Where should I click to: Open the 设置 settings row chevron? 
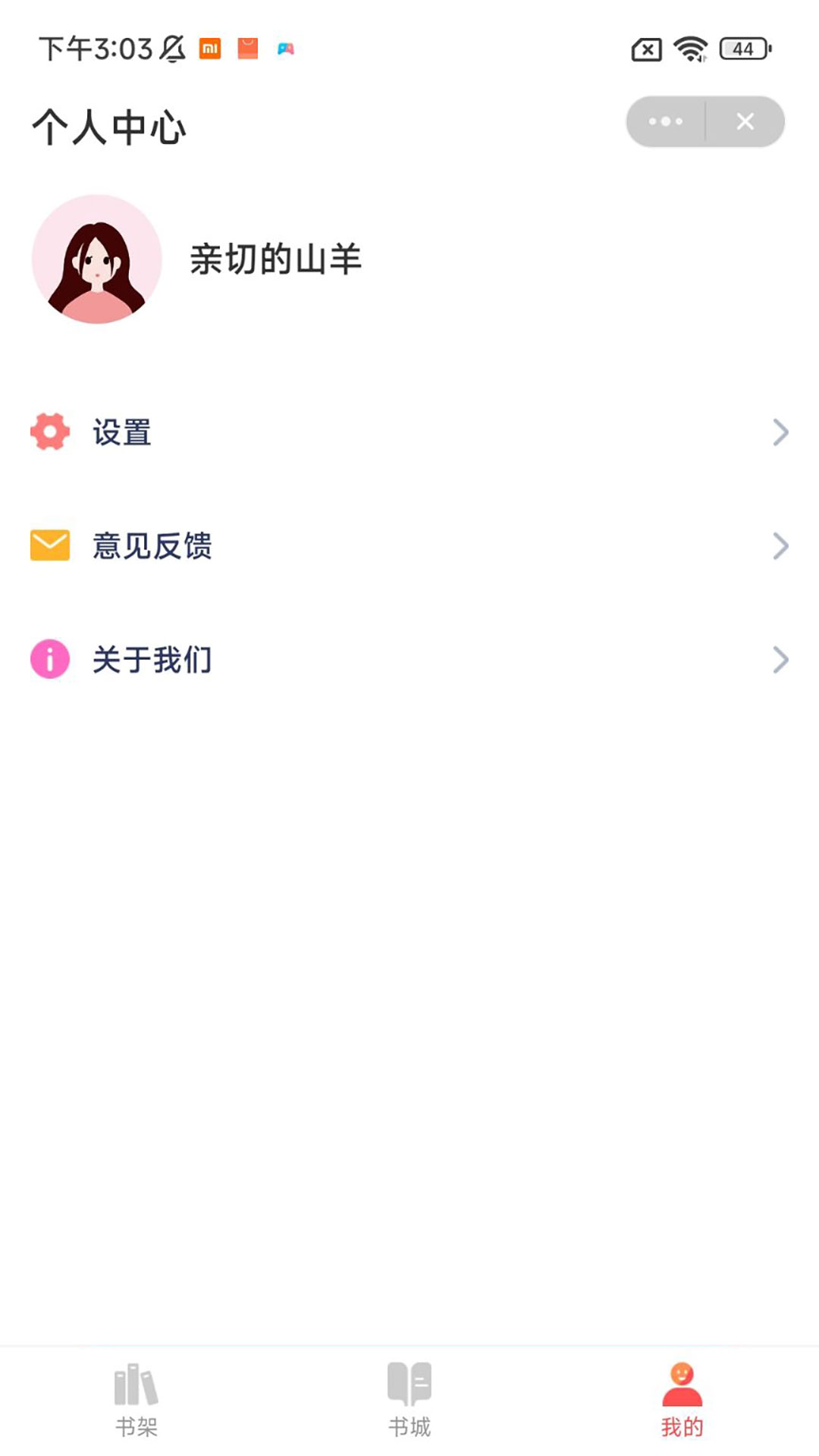pyautogui.click(x=780, y=433)
